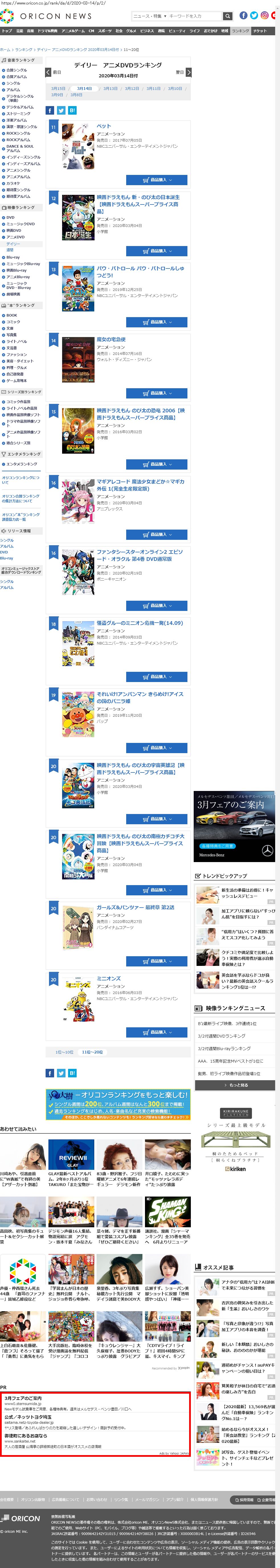Open 合算シングル ranking in sidebar
This screenshot has height=1568, width=280.
click(x=17, y=70)
